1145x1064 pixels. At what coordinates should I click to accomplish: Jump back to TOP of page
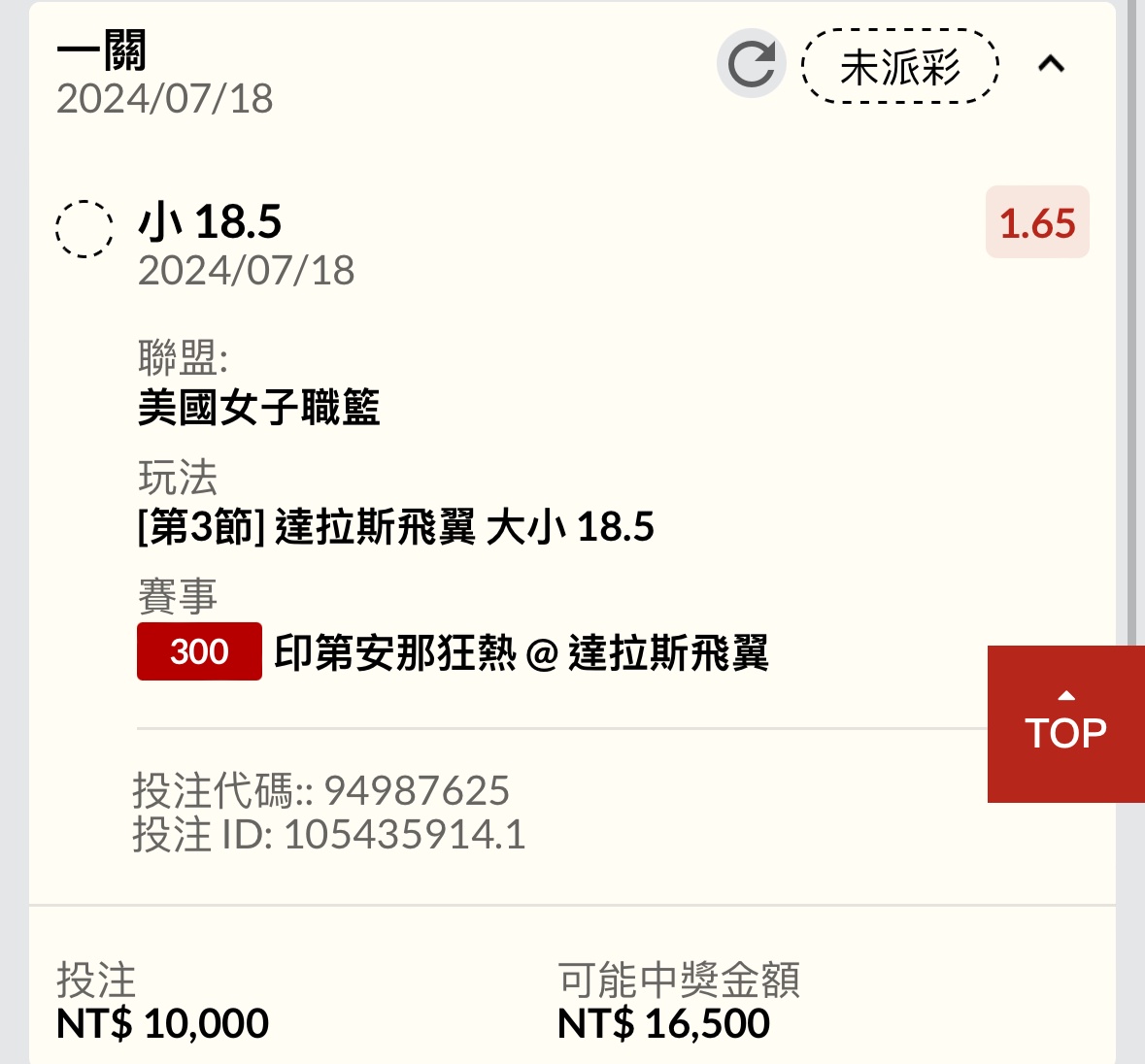[1065, 724]
